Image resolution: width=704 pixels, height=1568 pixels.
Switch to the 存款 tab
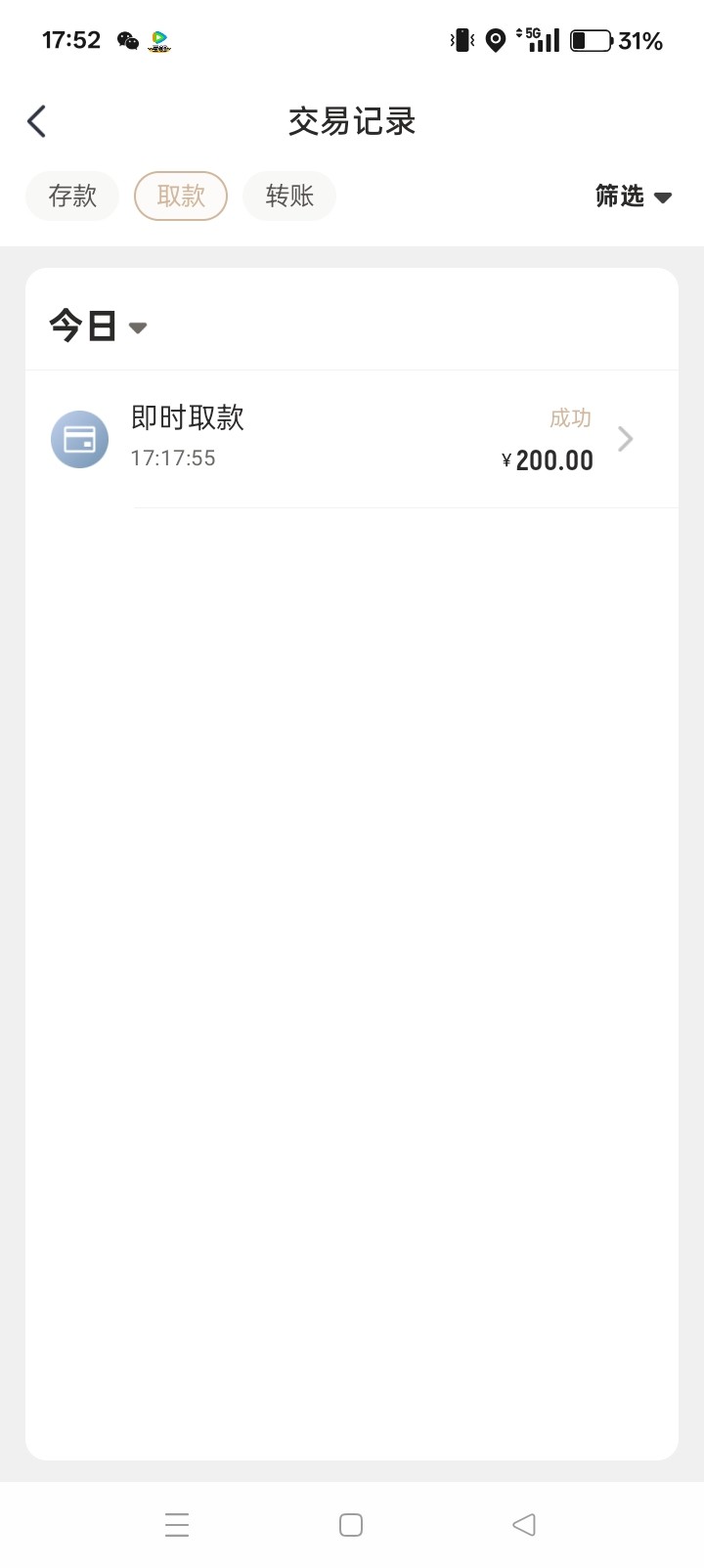click(x=72, y=196)
